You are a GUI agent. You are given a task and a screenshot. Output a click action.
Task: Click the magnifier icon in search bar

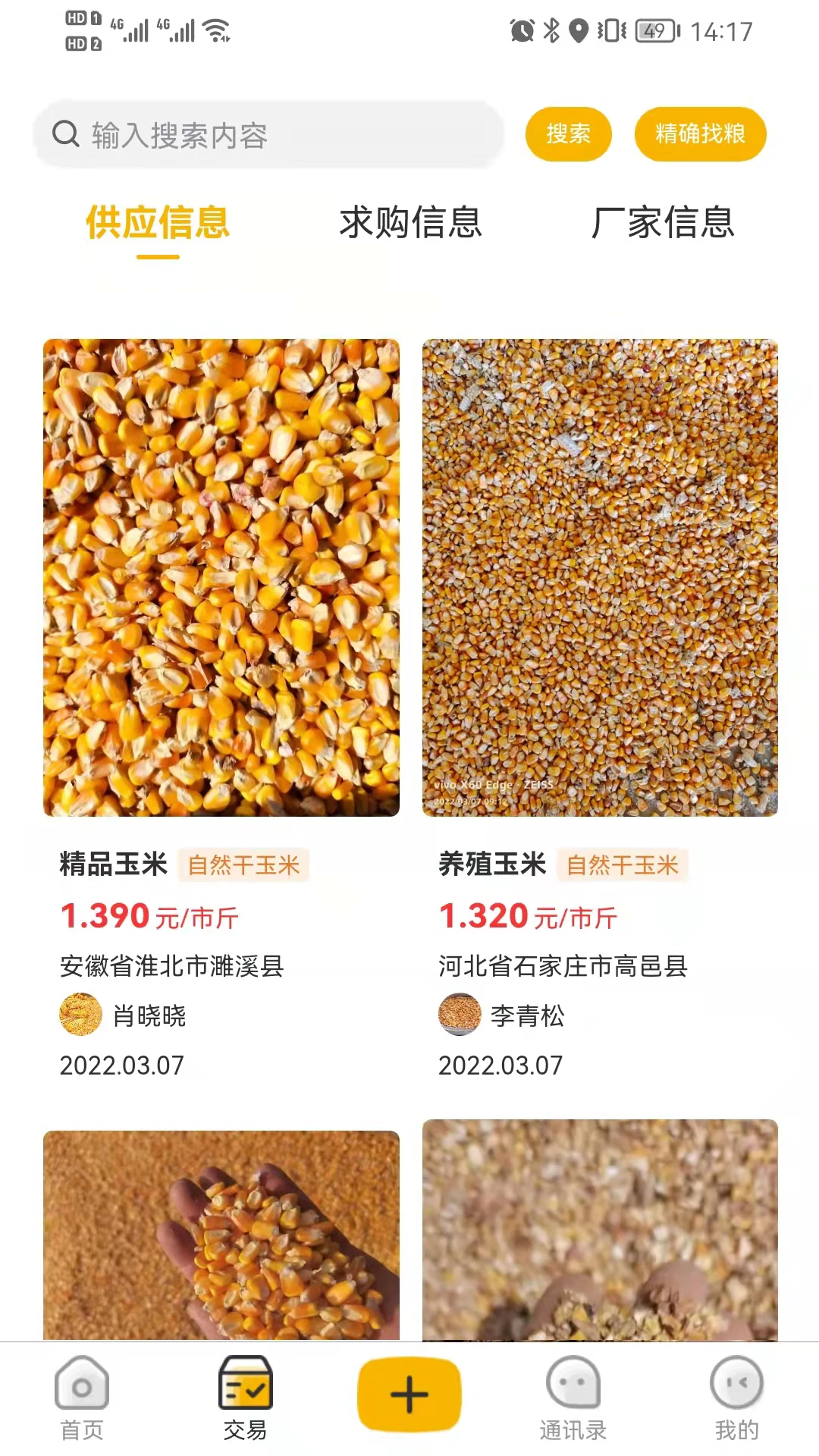click(67, 133)
